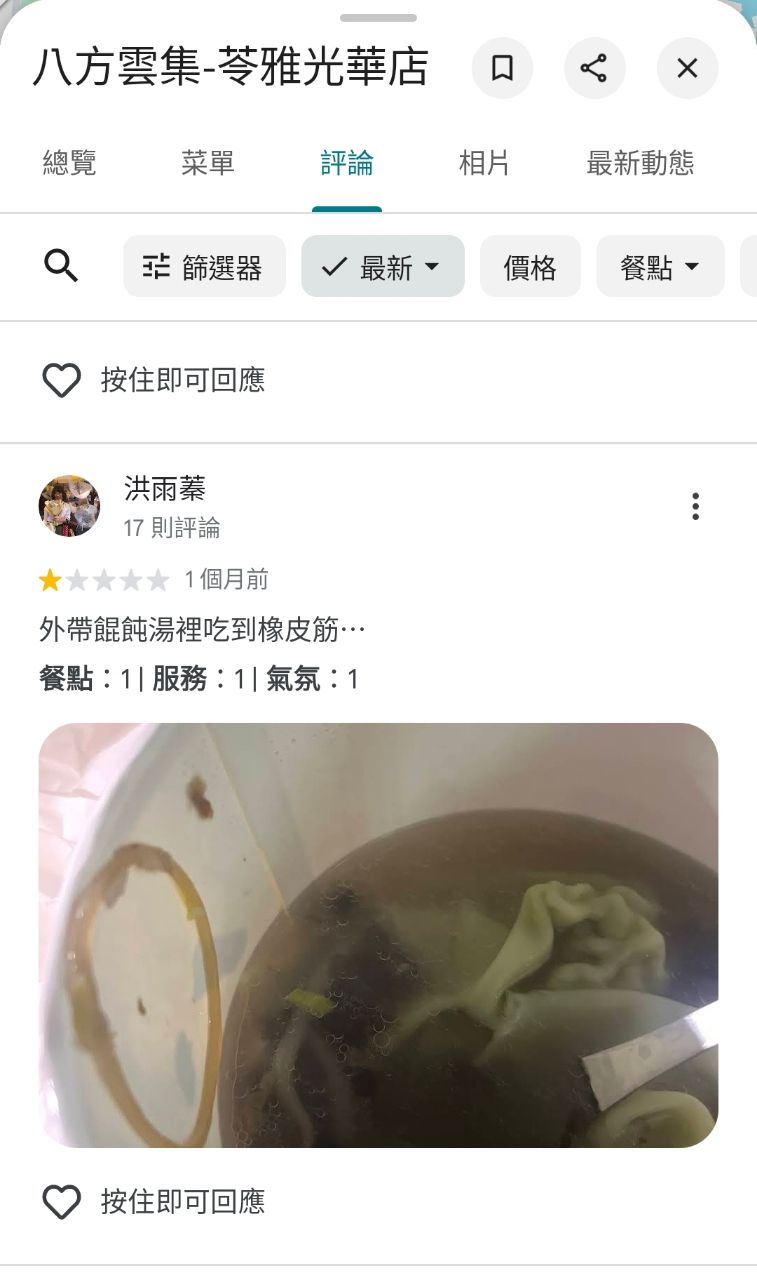
Task: Enlarge the wonton soup review photo
Action: click(378, 935)
